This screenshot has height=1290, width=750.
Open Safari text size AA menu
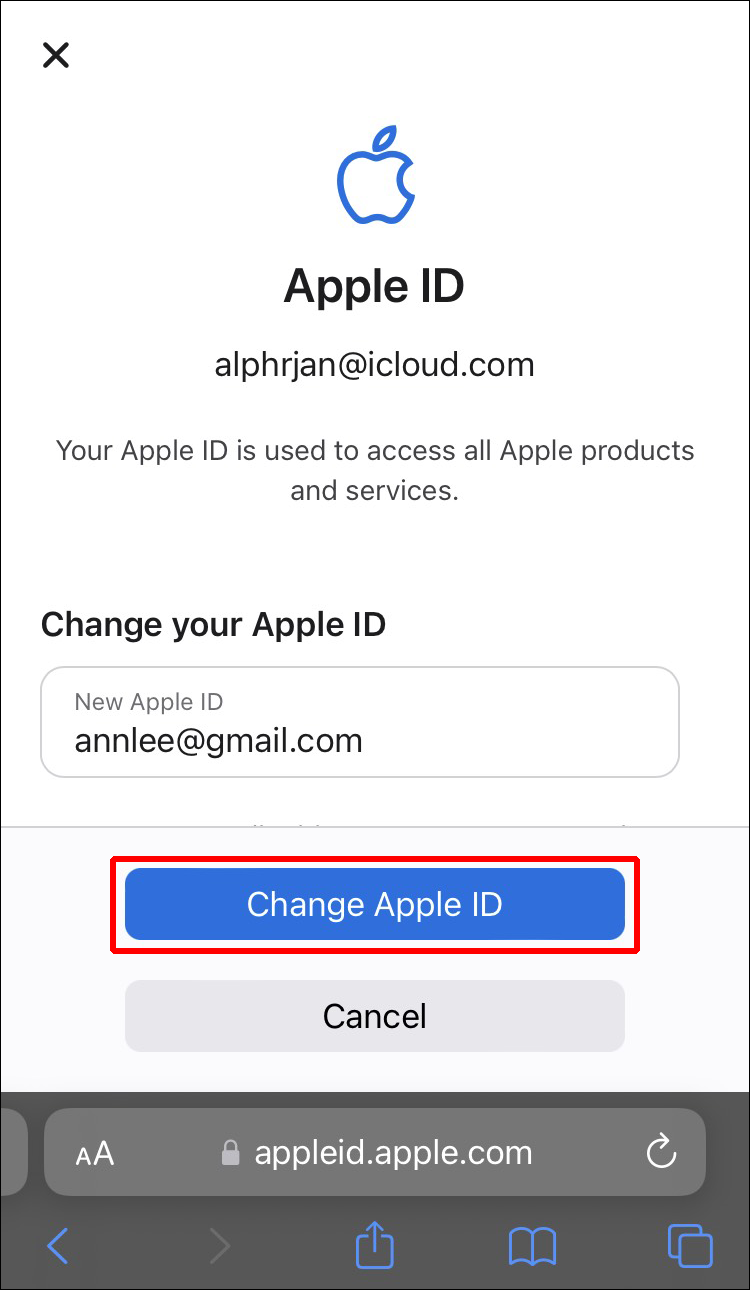tap(95, 1154)
